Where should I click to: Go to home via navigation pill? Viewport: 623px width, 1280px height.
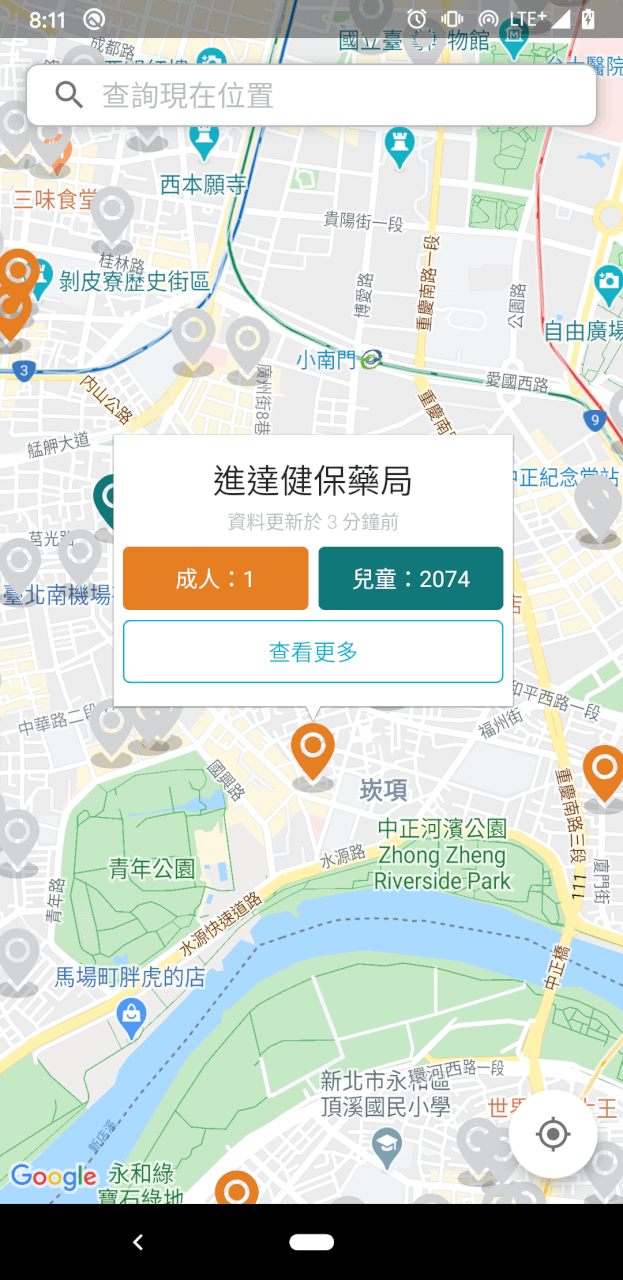click(x=312, y=1242)
